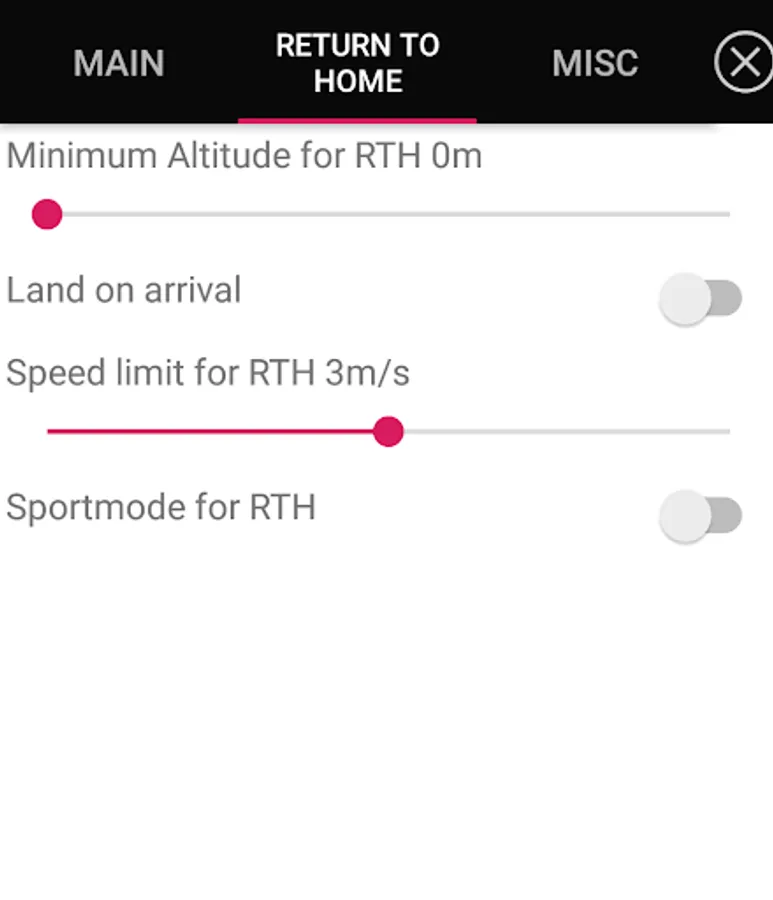Tap the Minimum Altitude for RTH slider

[388, 214]
